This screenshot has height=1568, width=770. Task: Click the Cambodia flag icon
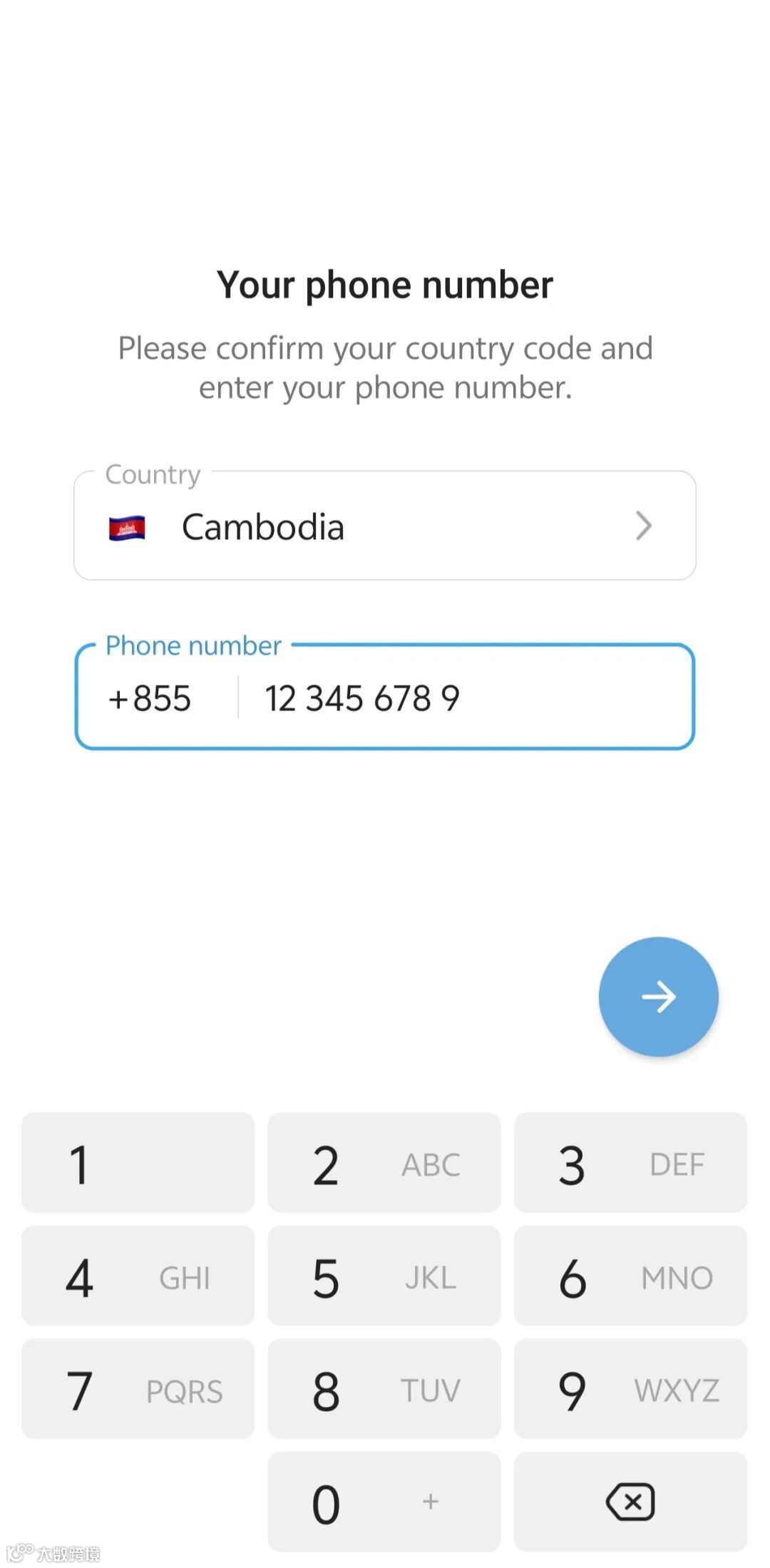pyautogui.click(x=128, y=526)
